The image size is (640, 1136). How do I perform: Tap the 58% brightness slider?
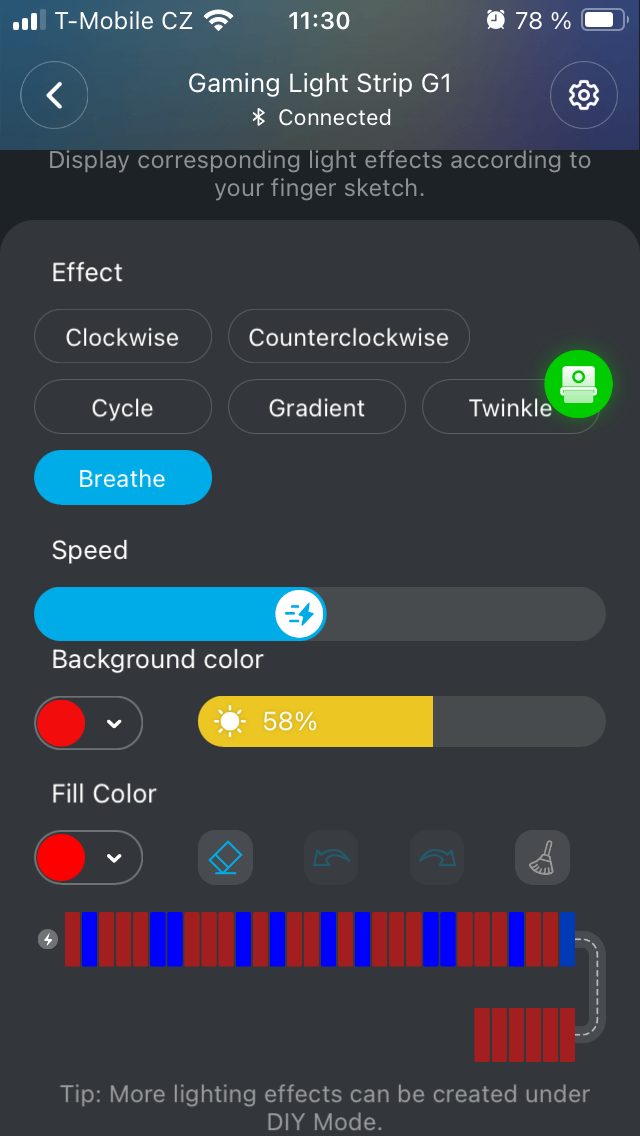[400, 721]
